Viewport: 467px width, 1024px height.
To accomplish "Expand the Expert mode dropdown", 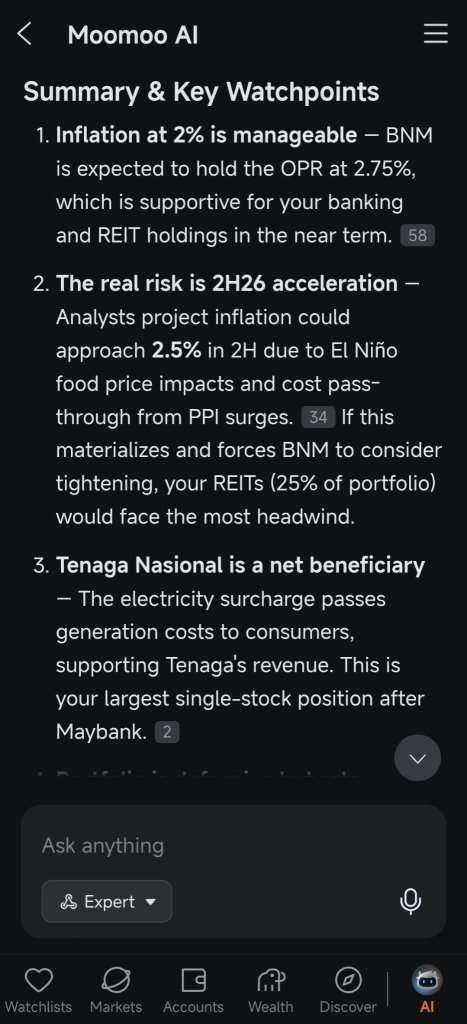I will [107, 902].
